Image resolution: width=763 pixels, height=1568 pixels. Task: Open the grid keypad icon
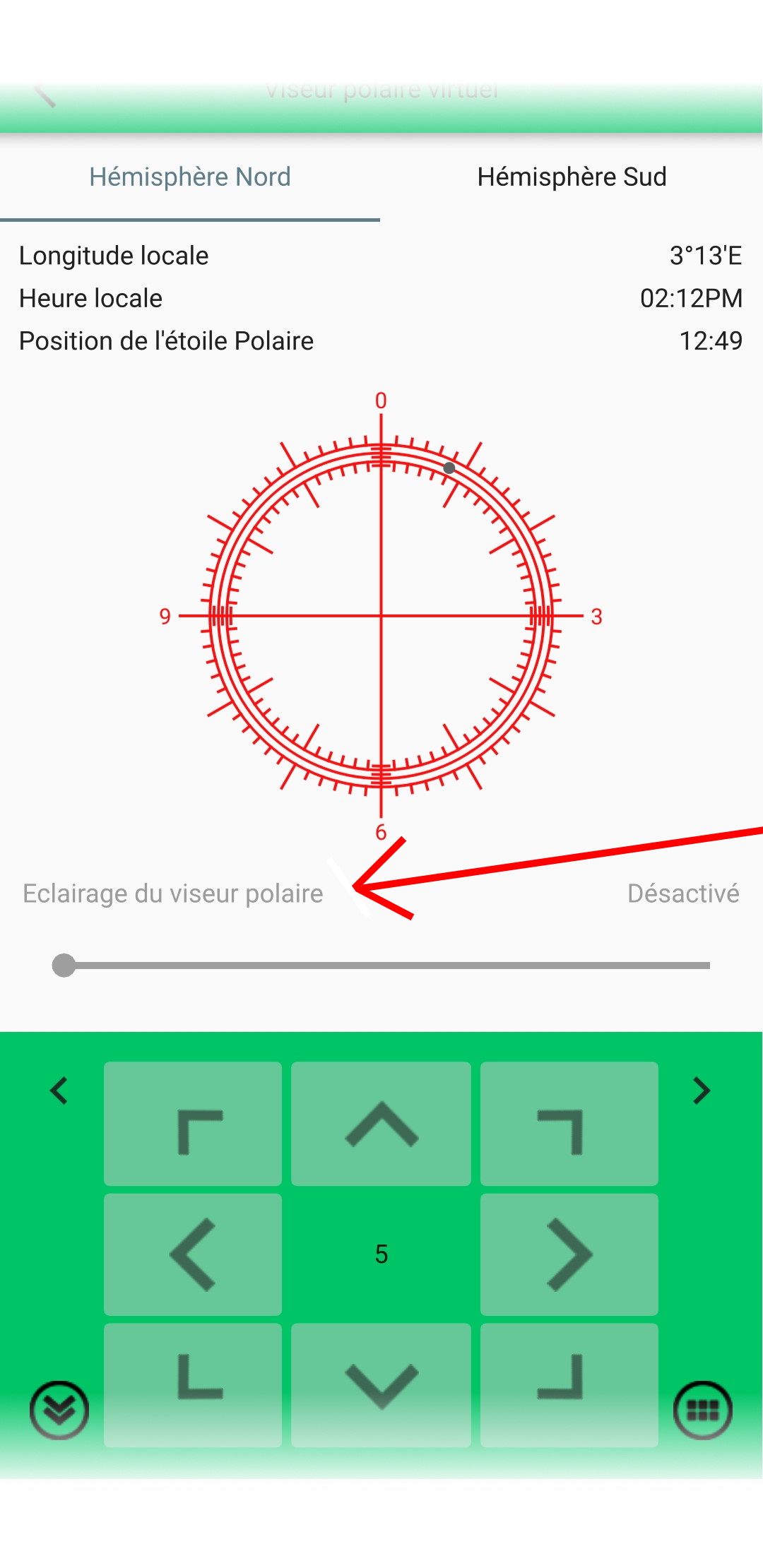[x=703, y=1410]
